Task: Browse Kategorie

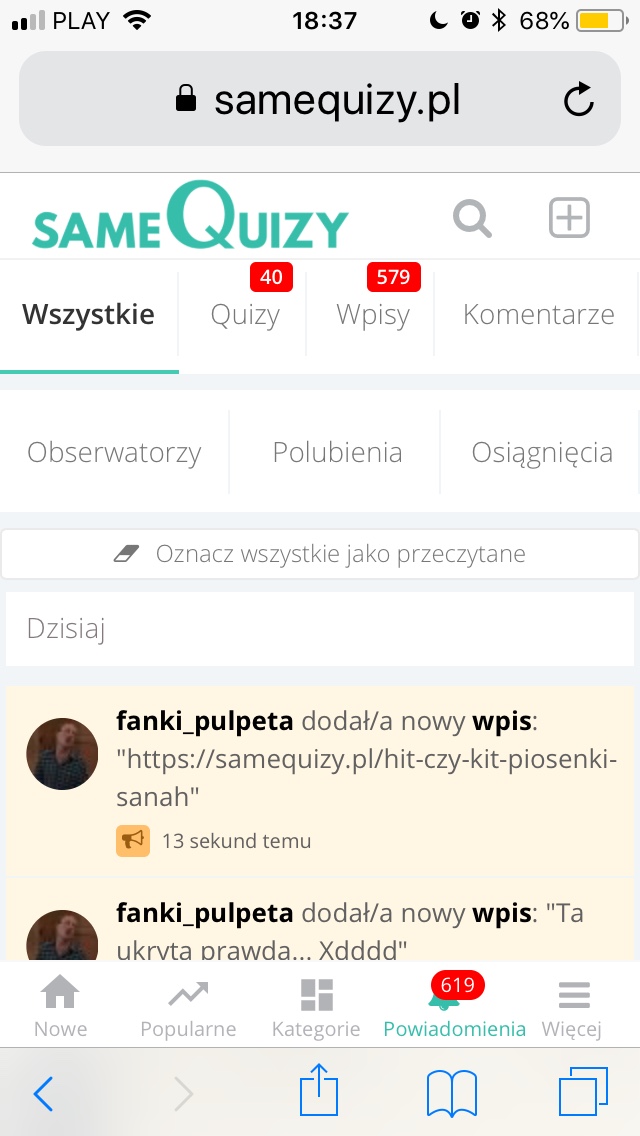Action: coord(316,1007)
